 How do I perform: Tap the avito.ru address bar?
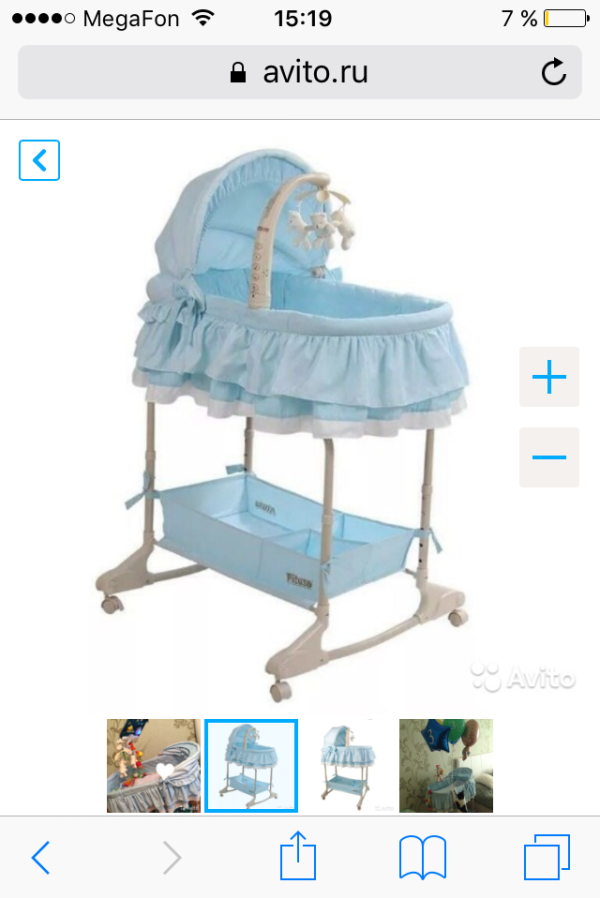(299, 72)
